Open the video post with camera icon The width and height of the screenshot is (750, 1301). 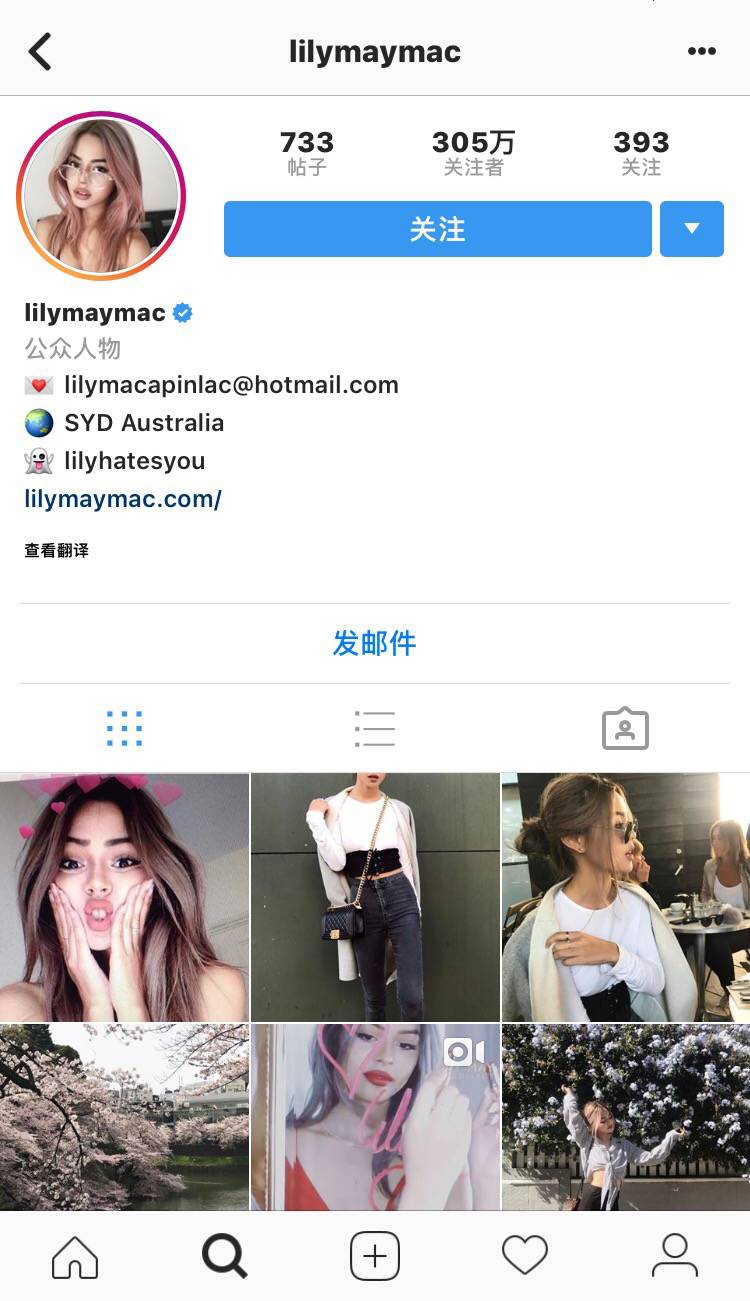pos(375,1116)
